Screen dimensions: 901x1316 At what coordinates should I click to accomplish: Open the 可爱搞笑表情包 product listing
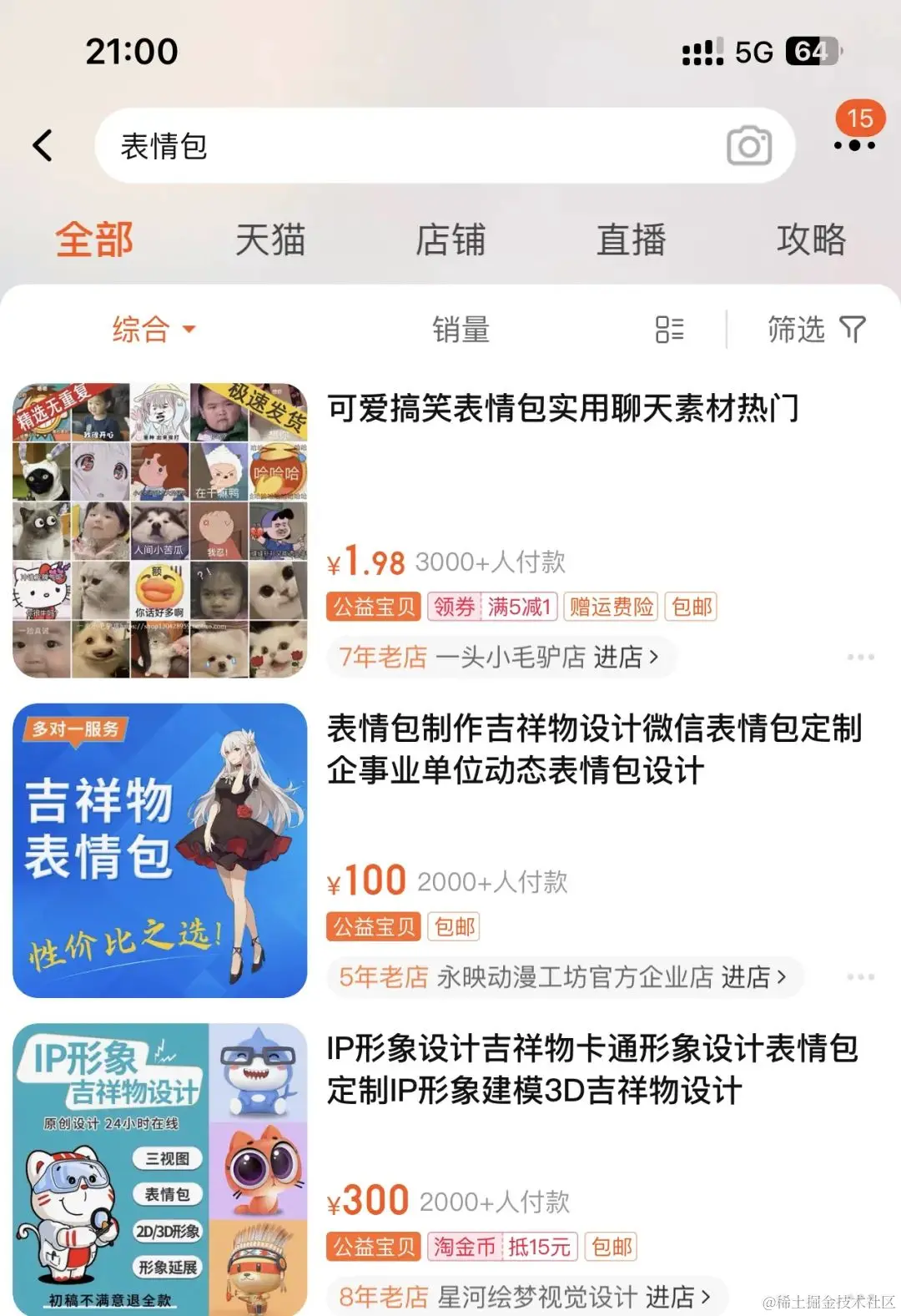pyautogui.click(x=563, y=409)
